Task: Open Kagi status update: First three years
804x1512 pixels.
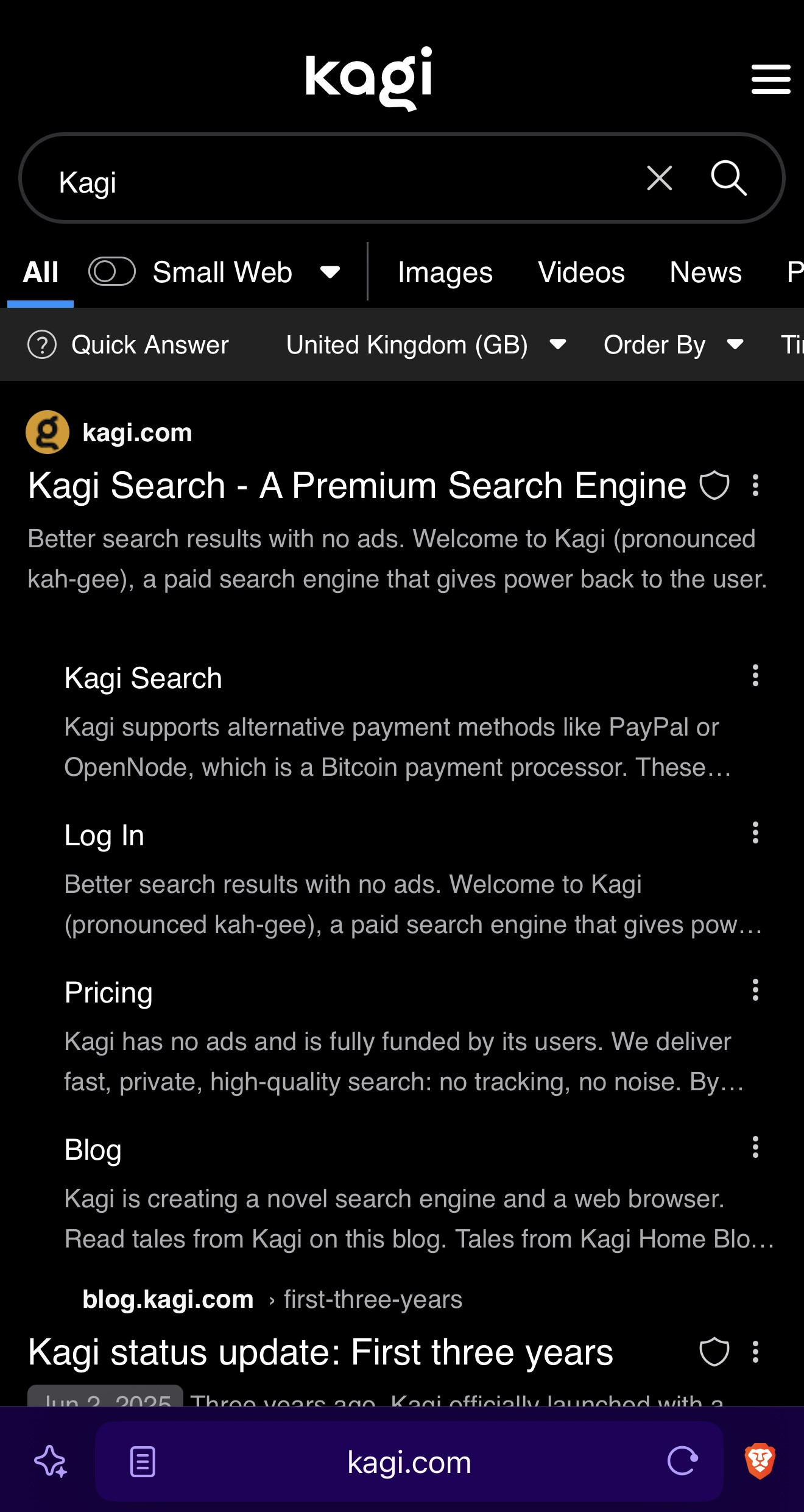Action: pyautogui.click(x=320, y=1352)
